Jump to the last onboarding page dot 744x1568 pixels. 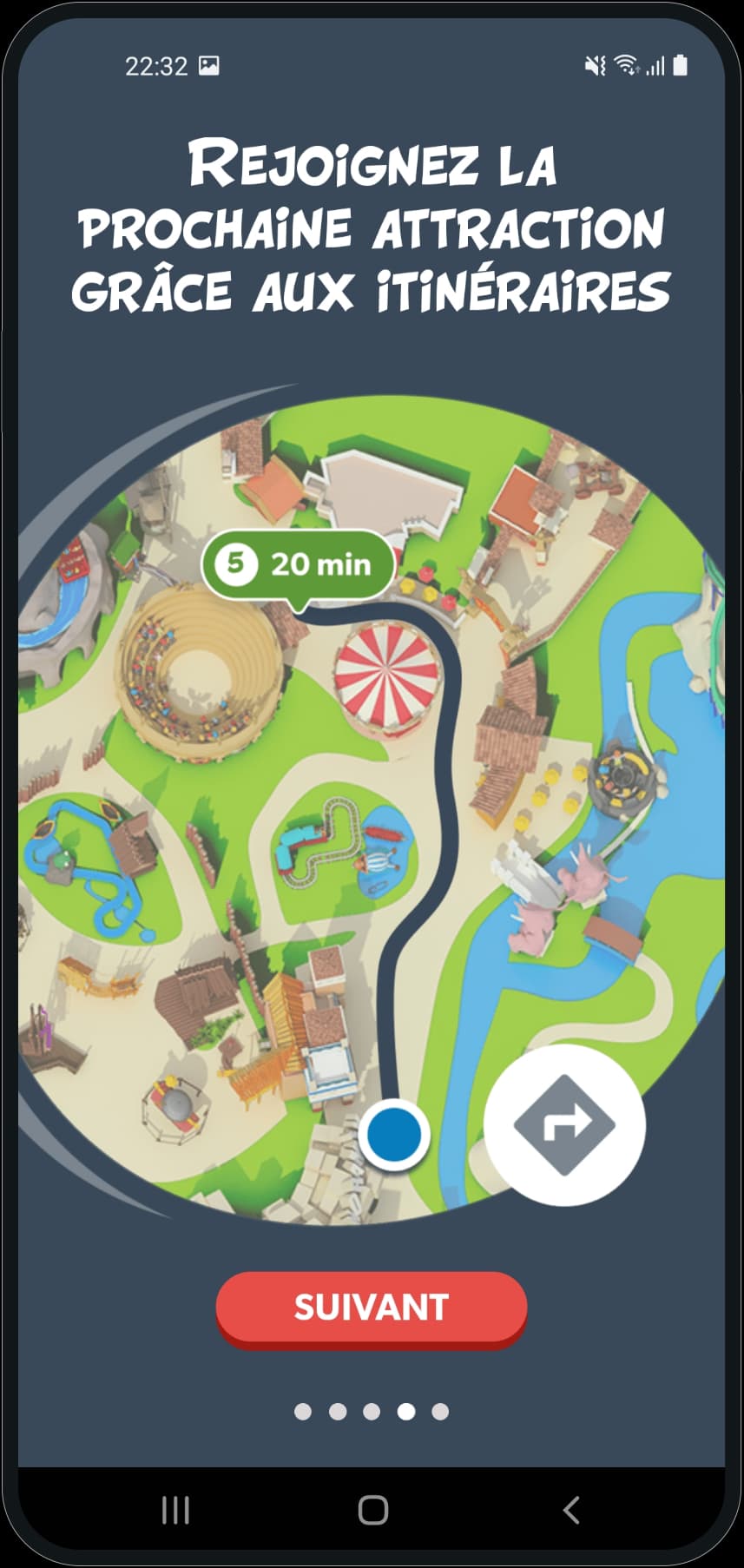point(440,1412)
